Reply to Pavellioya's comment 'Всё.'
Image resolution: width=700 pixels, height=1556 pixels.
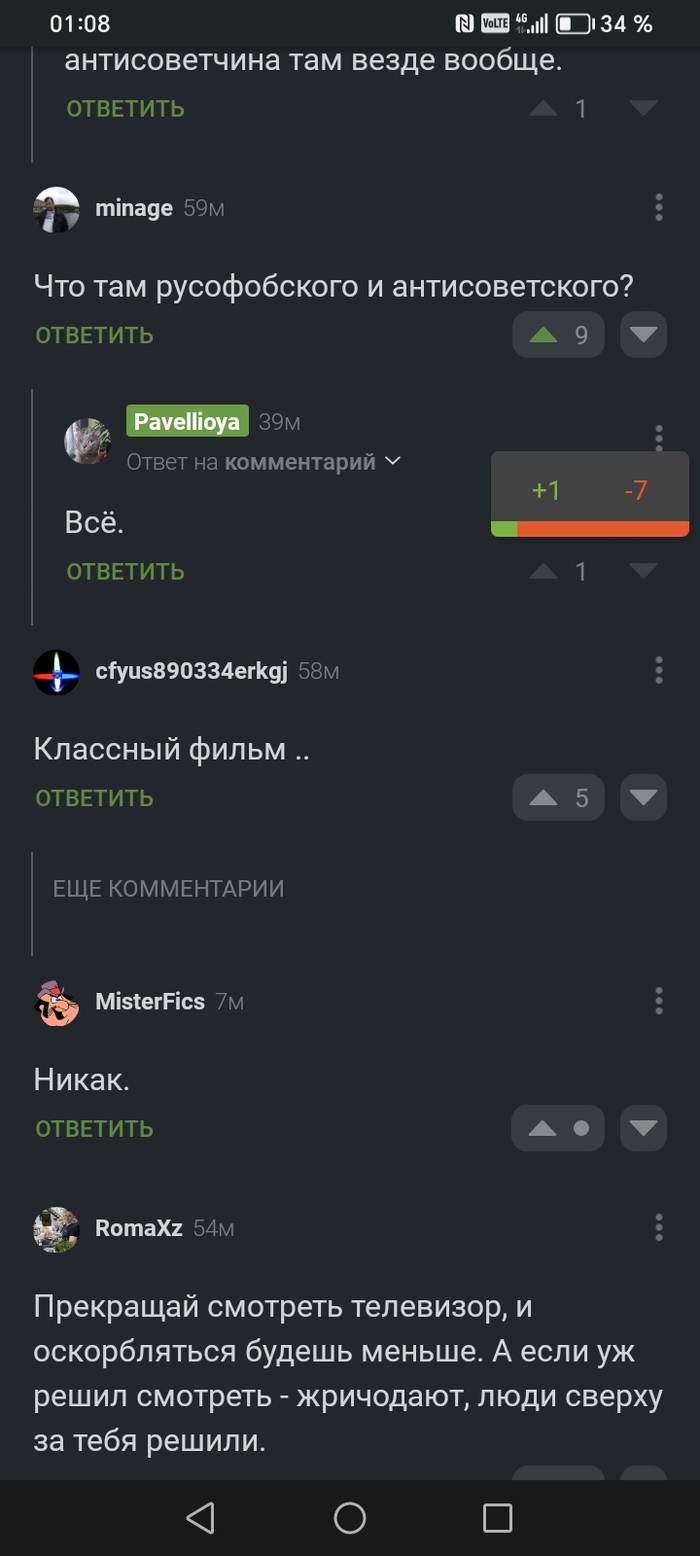pyautogui.click(x=125, y=571)
